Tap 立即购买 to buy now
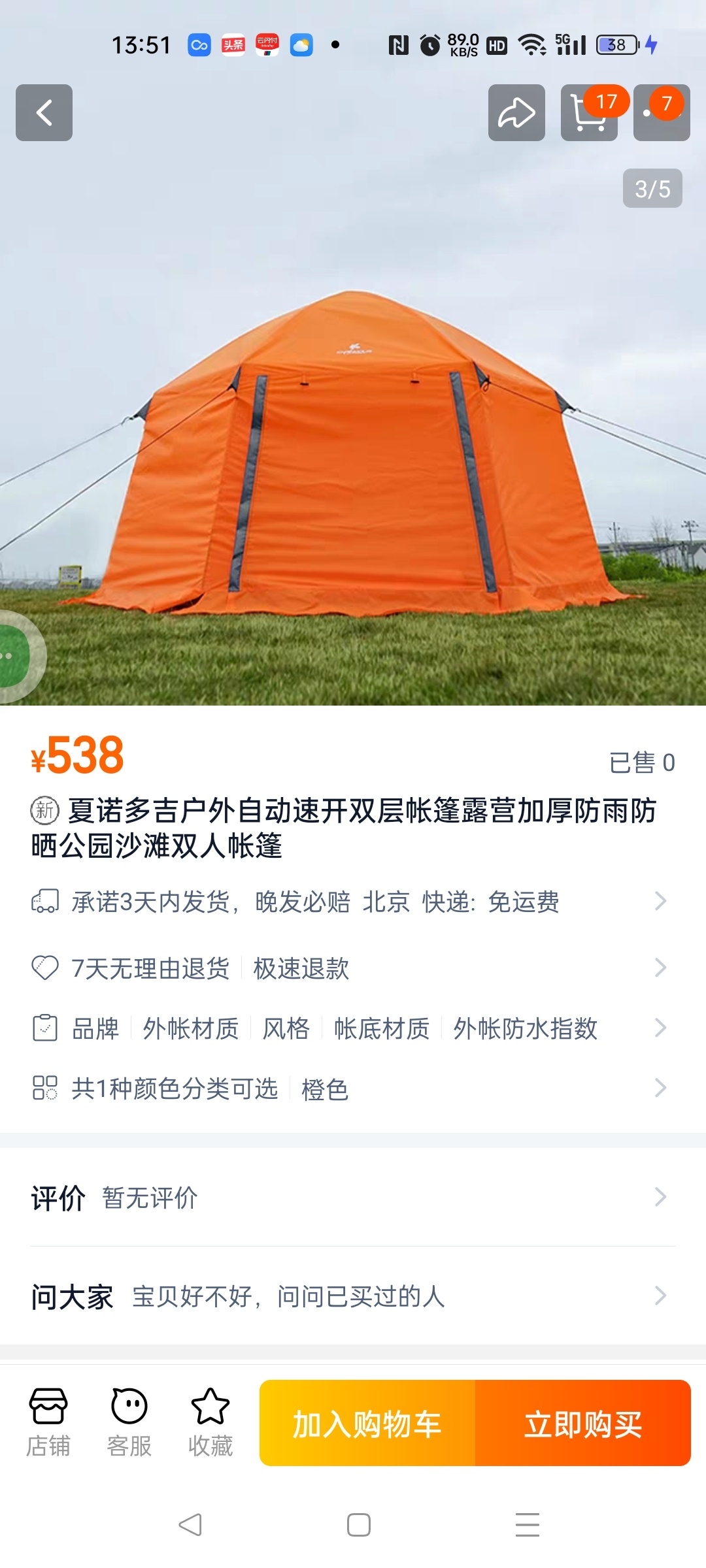 [583, 1423]
